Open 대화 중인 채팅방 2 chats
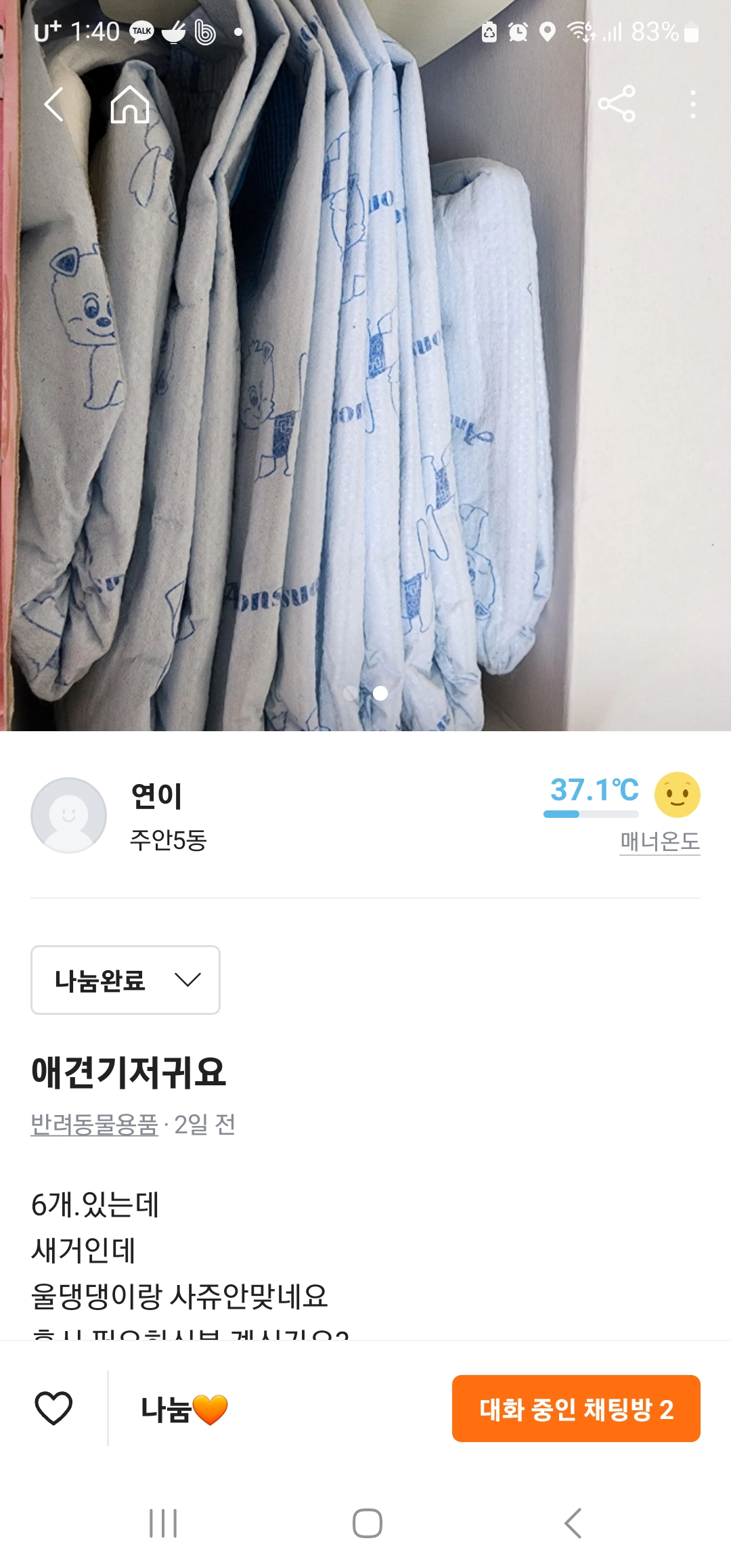The height and width of the screenshot is (1568, 731). (x=576, y=1409)
